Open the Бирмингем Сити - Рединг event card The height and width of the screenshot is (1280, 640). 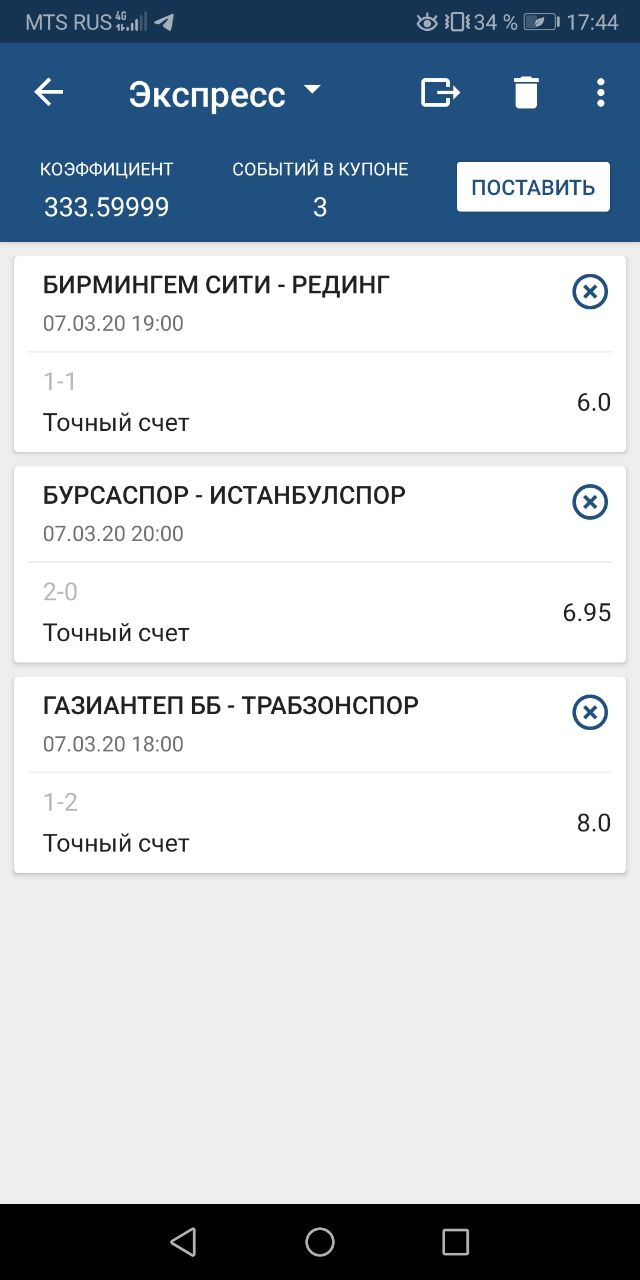point(320,354)
